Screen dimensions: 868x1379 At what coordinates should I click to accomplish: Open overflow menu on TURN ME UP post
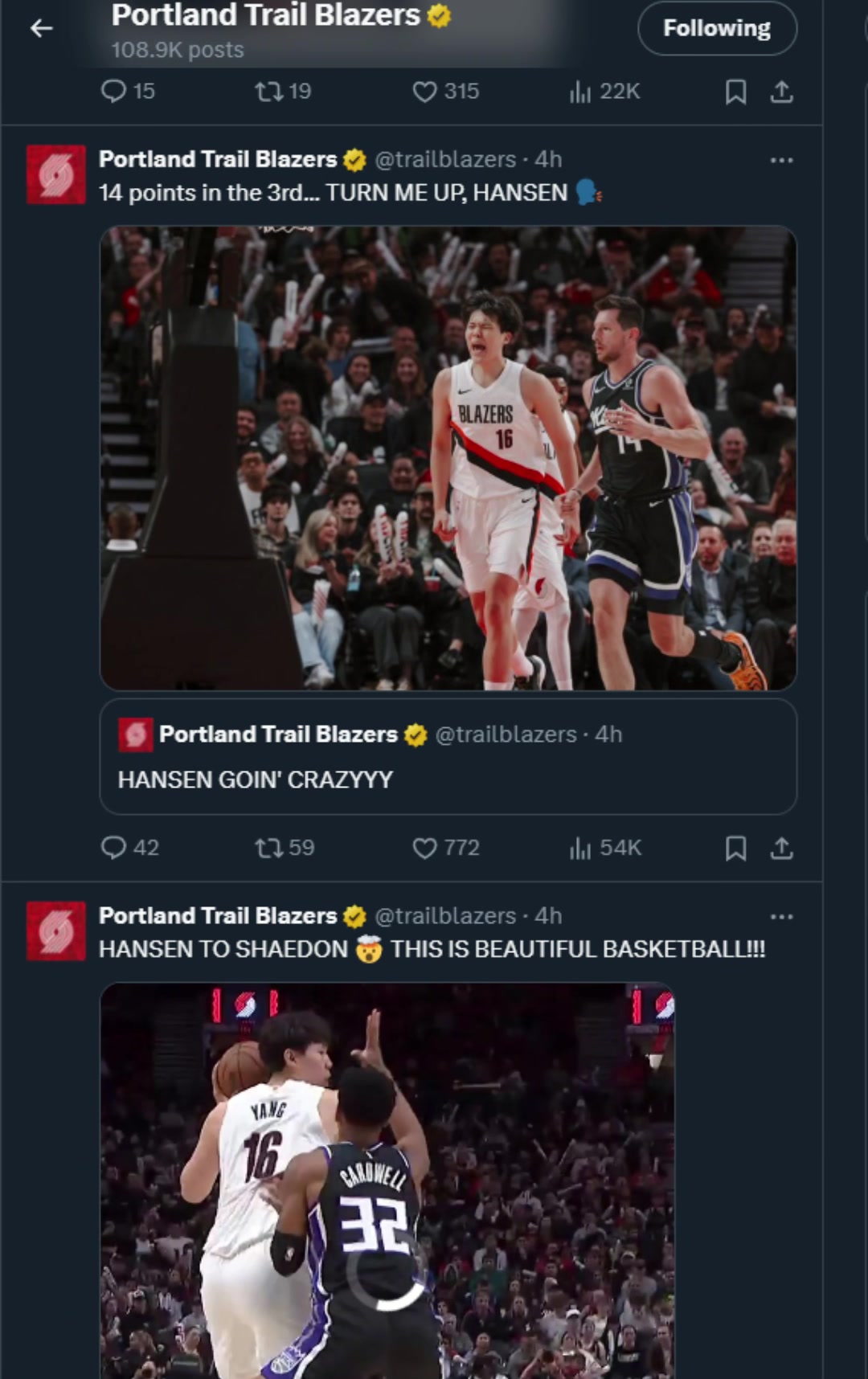coord(781,161)
